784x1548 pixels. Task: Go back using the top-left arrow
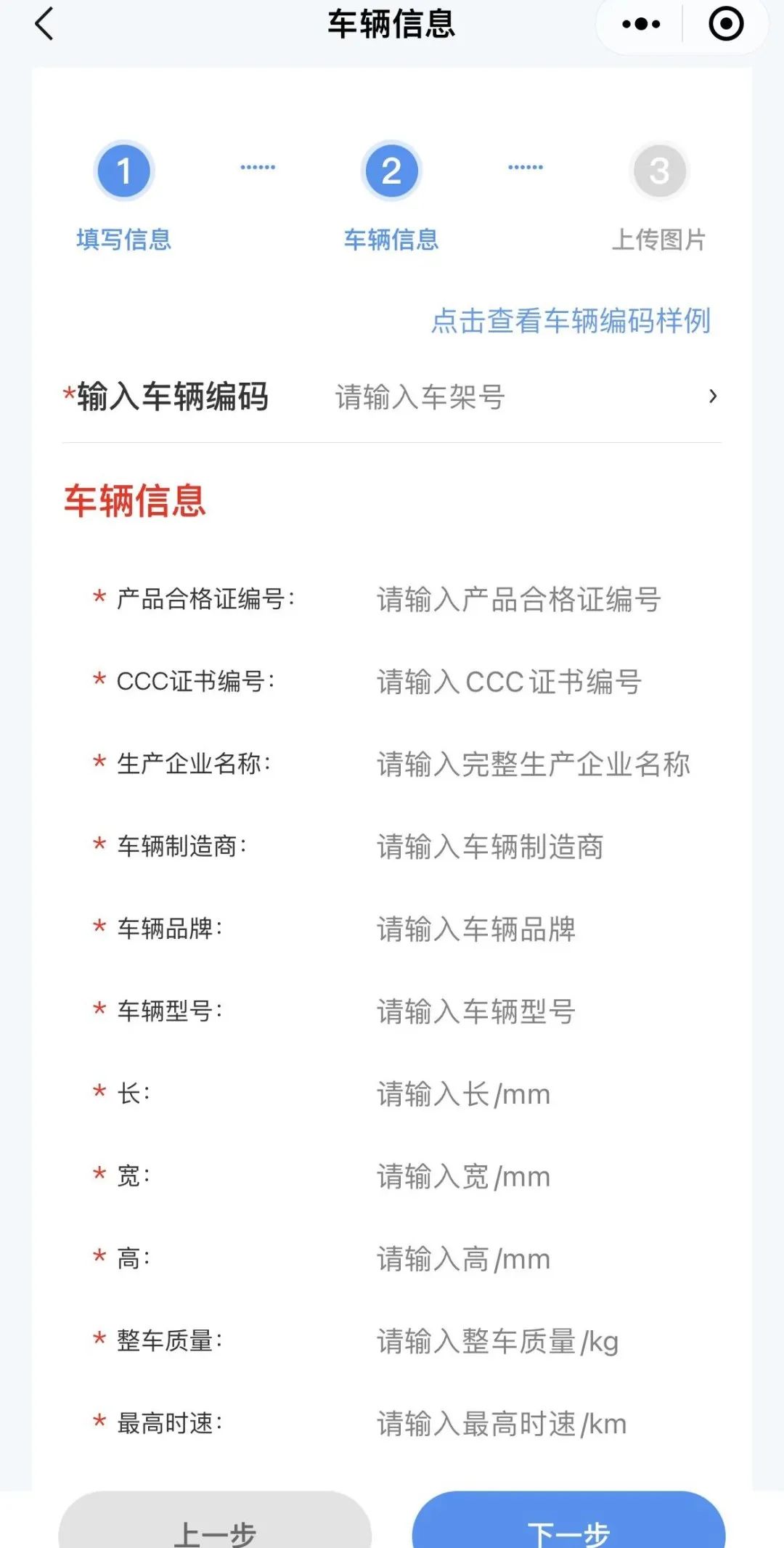(45, 24)
